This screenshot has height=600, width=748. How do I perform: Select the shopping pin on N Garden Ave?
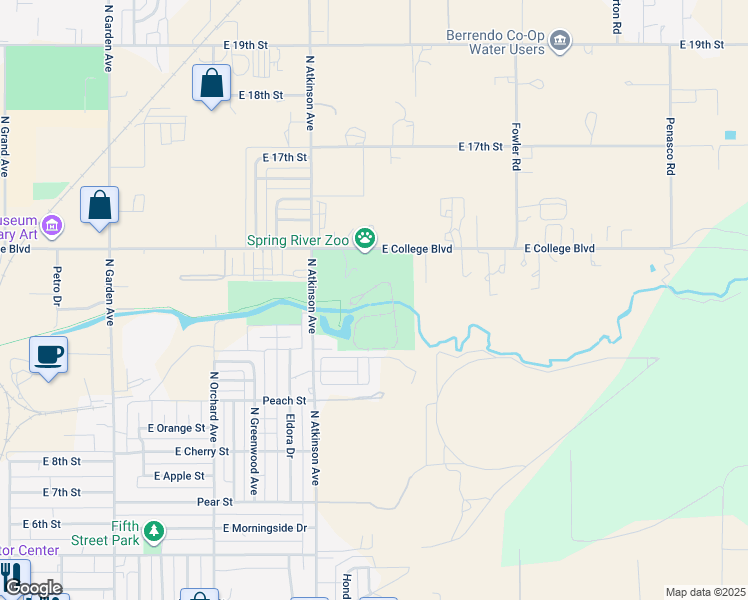tap(100, 206)
